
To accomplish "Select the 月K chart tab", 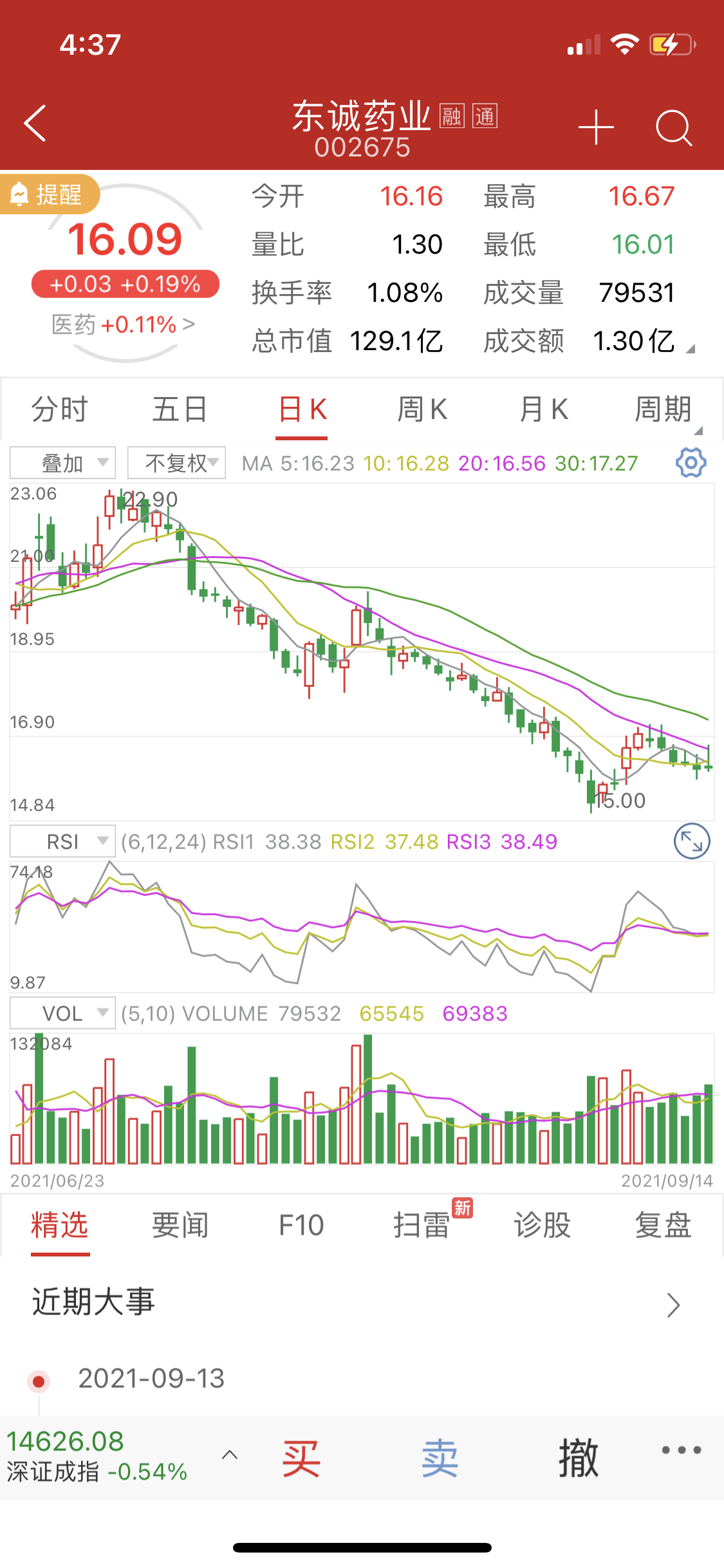I will (544, 409).
